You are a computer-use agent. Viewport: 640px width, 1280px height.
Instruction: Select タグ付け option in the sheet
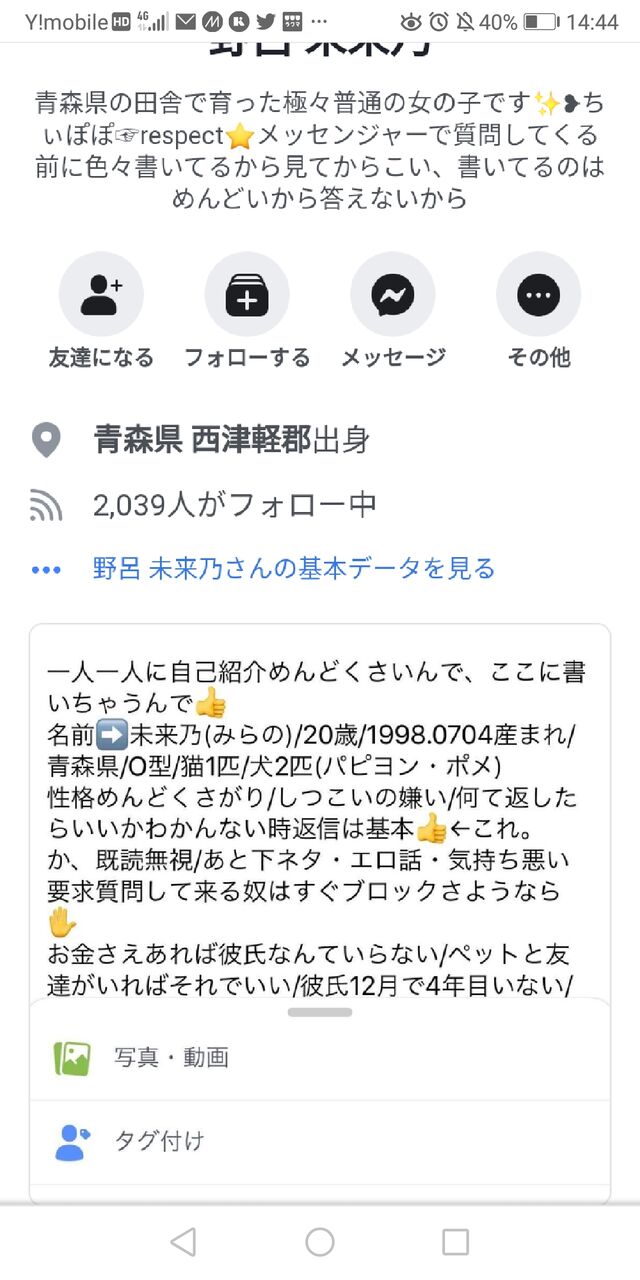coord(320,1141)
